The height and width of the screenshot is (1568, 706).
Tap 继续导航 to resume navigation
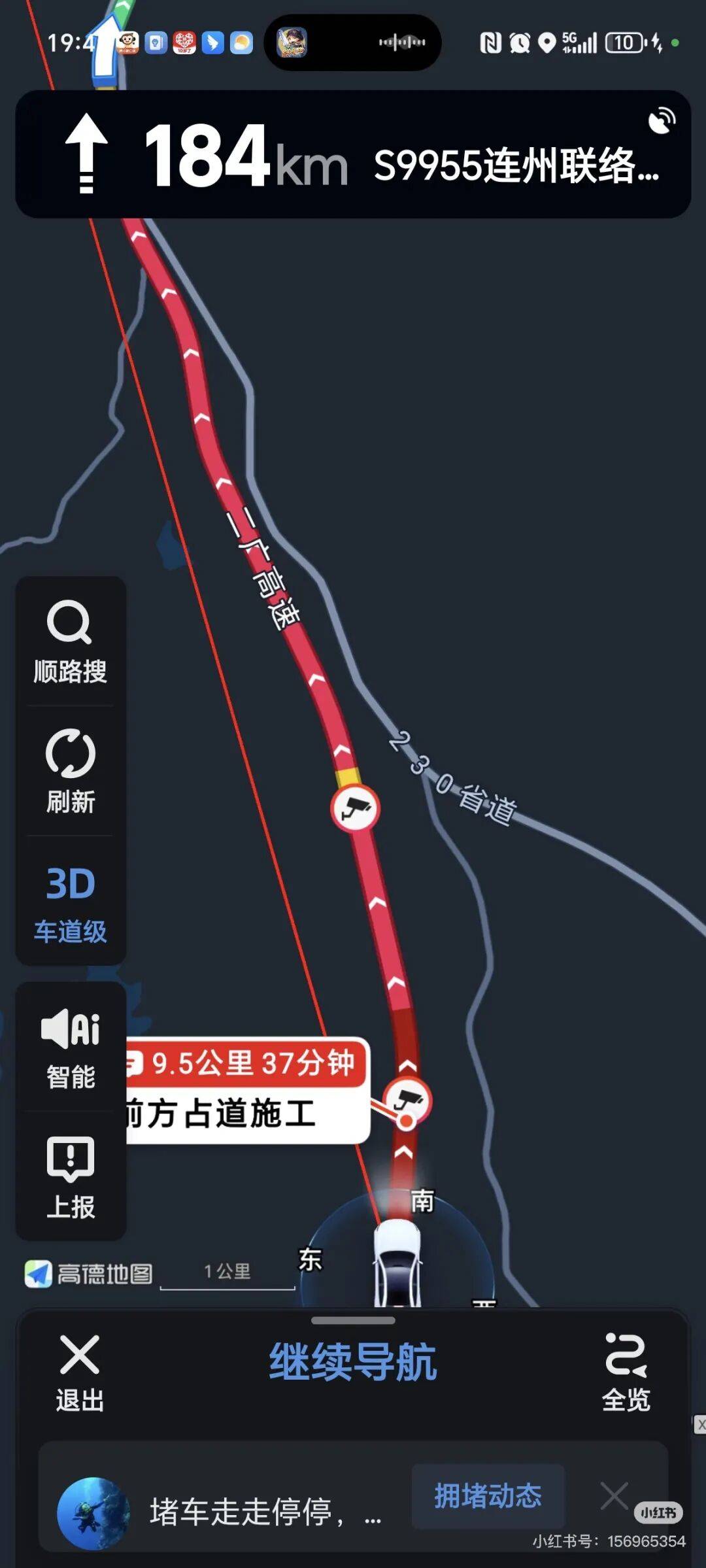point(353,1363)
